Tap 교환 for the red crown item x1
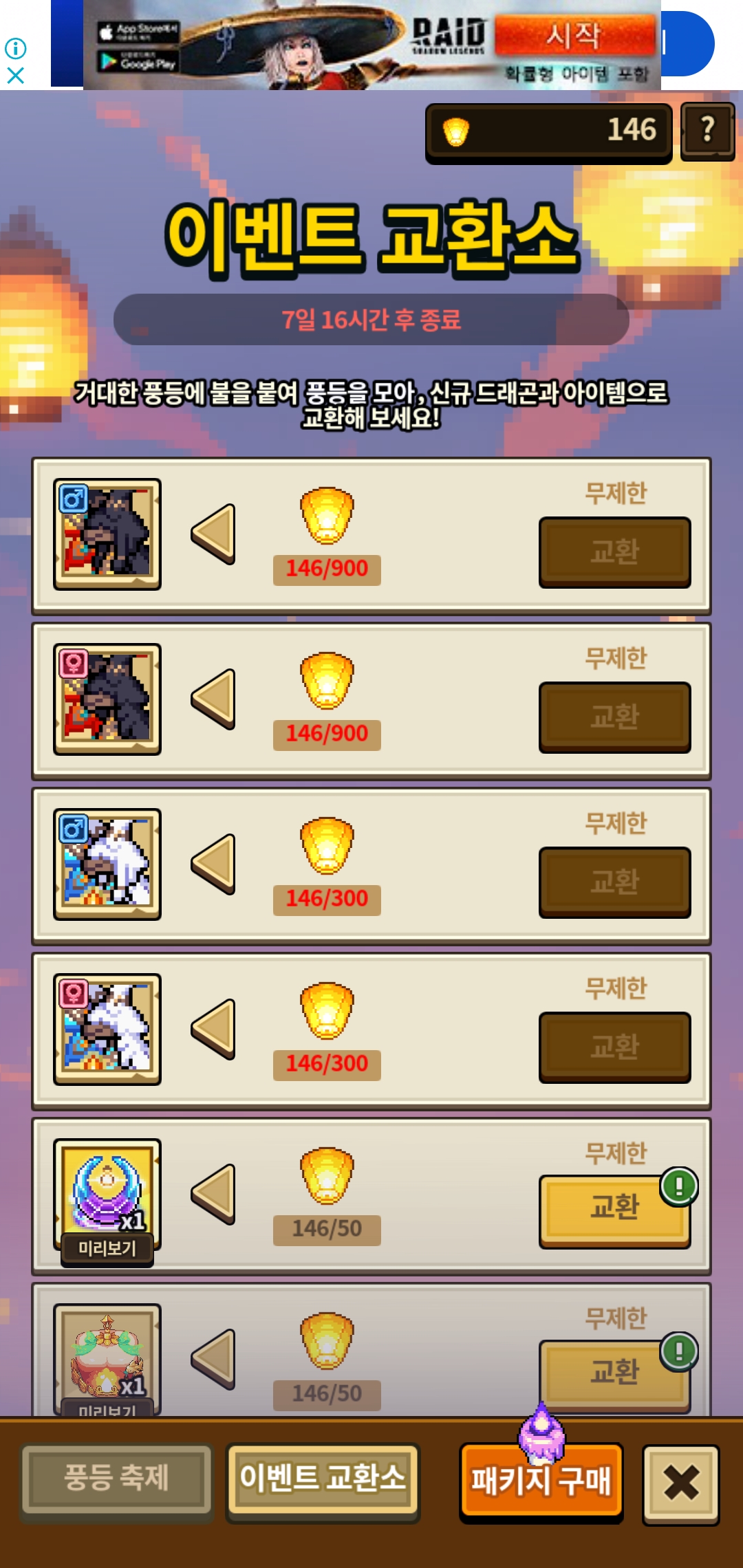The image size is (743, 1568). [614, 1373]
